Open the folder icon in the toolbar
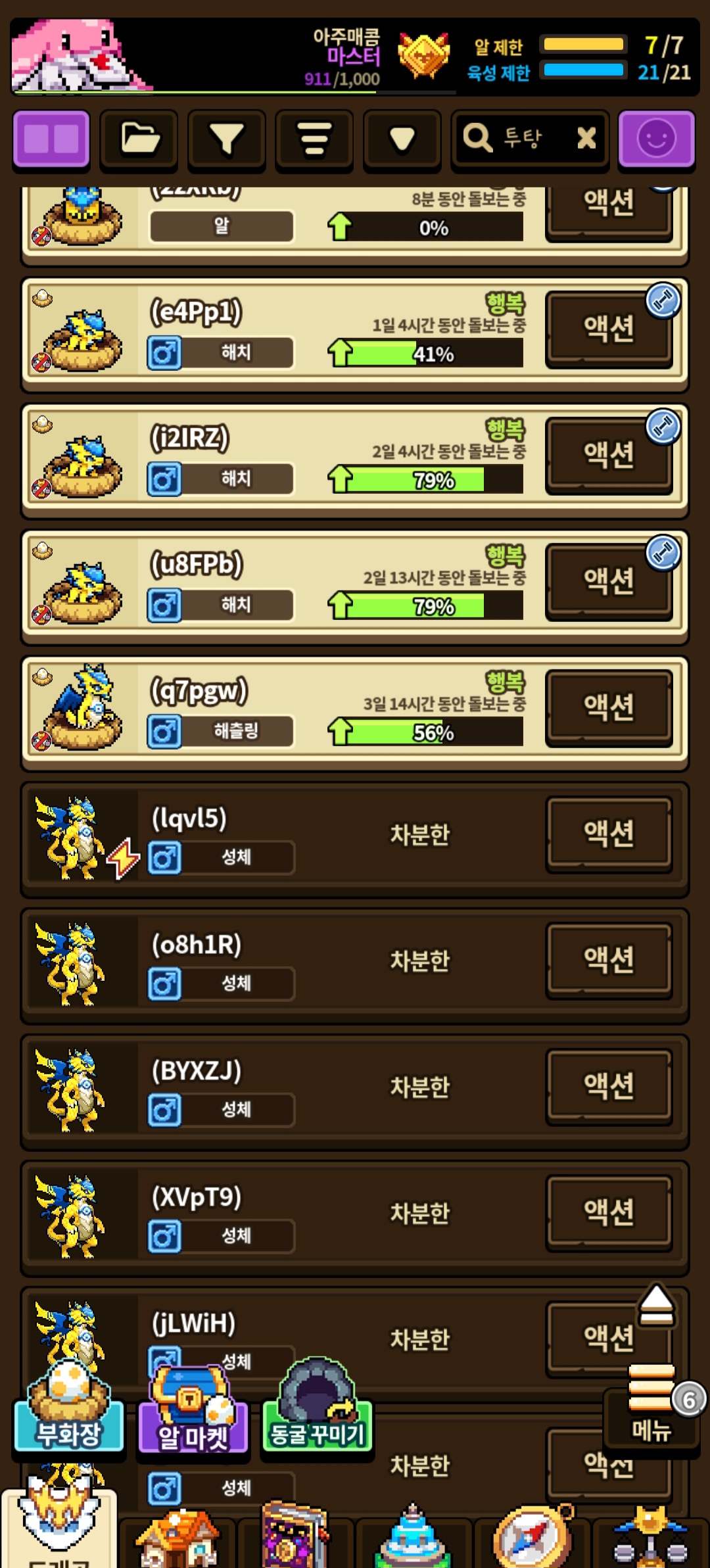 (139, 139)
